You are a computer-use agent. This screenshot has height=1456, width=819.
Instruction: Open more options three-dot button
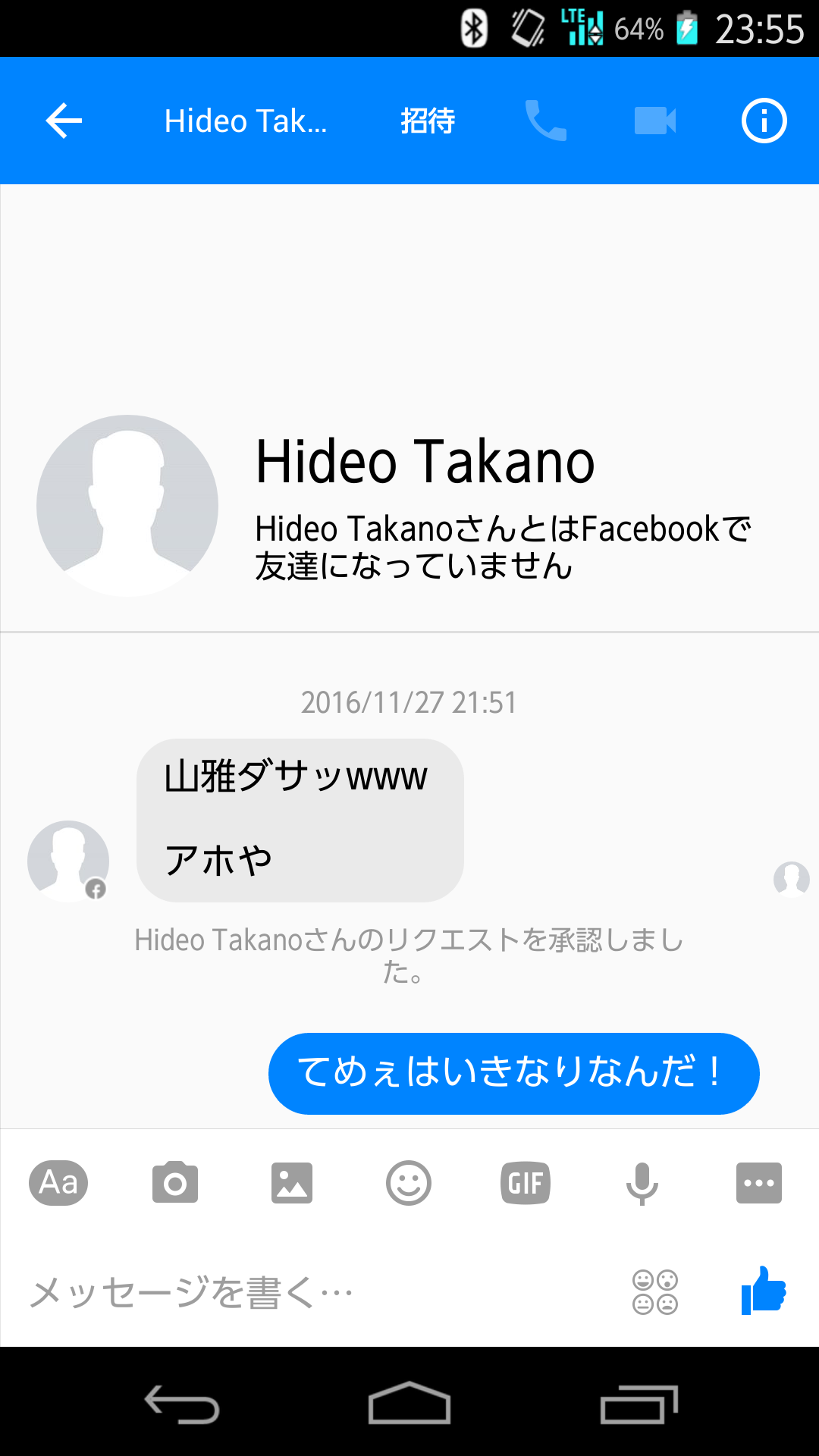pyautogui.click(x=759, y=1183)
